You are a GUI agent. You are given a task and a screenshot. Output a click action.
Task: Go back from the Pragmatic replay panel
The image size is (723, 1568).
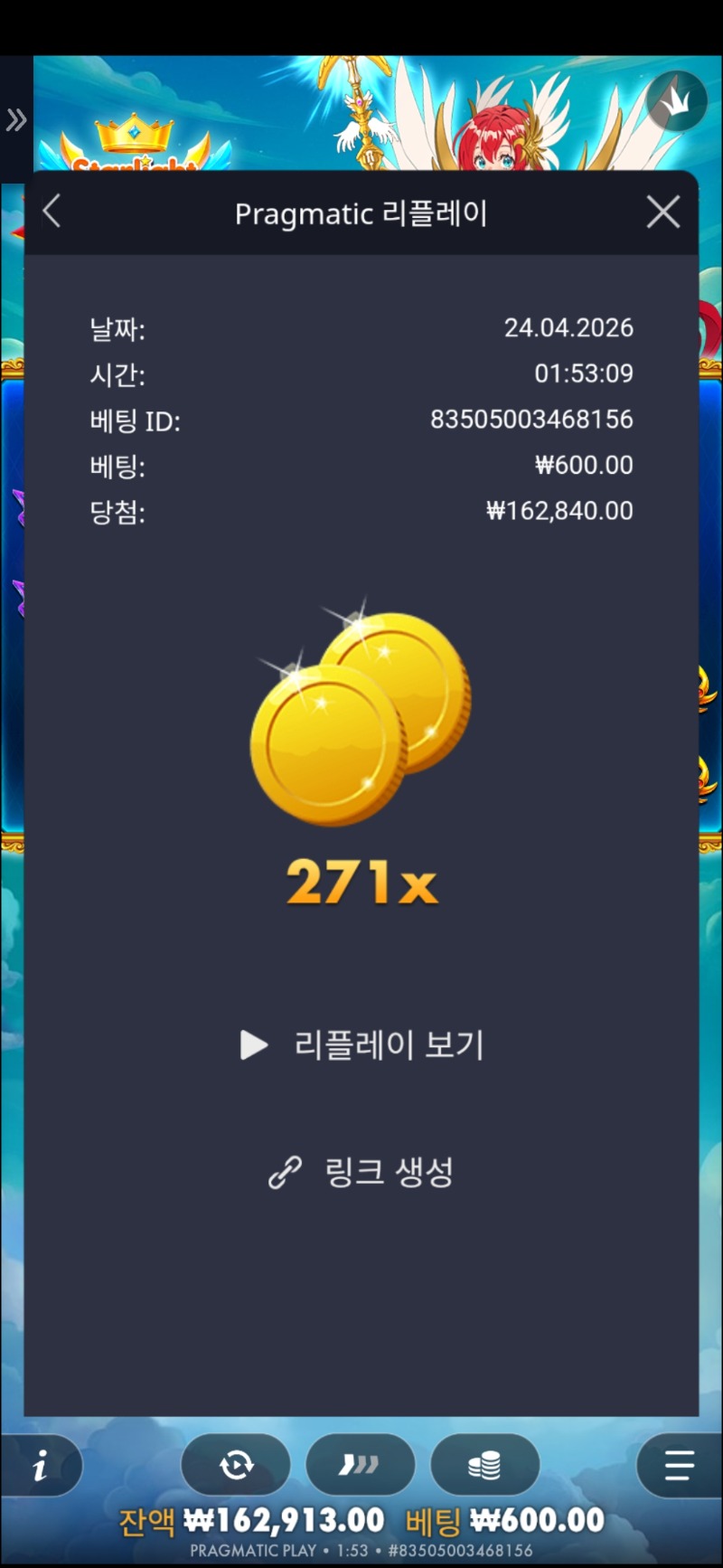[52, 213]
